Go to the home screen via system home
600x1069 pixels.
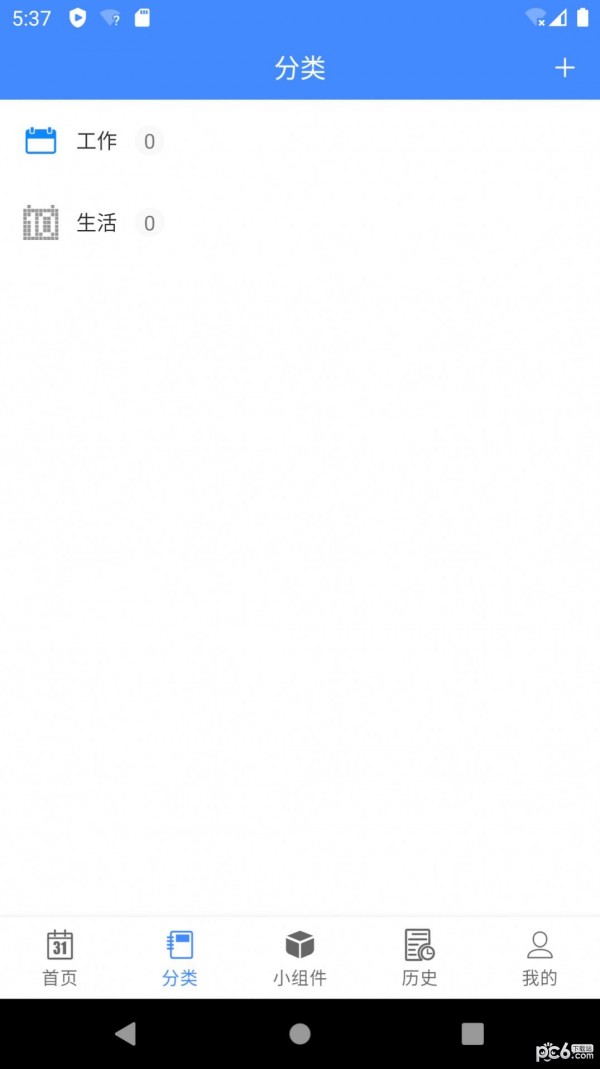[300, 1033]
